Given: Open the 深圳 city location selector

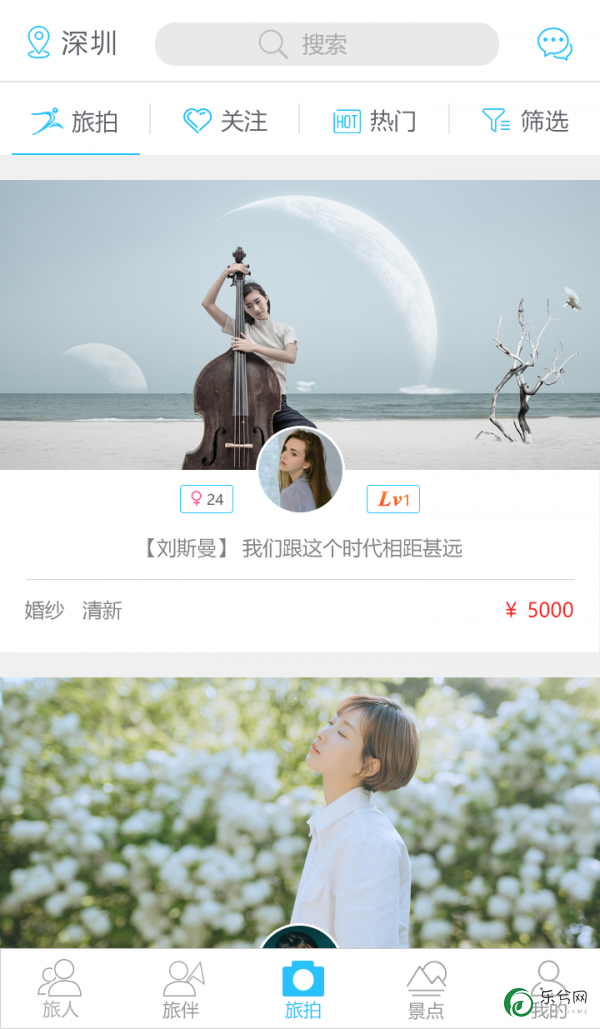Looking at the screenshot, I should click(72, 43).
